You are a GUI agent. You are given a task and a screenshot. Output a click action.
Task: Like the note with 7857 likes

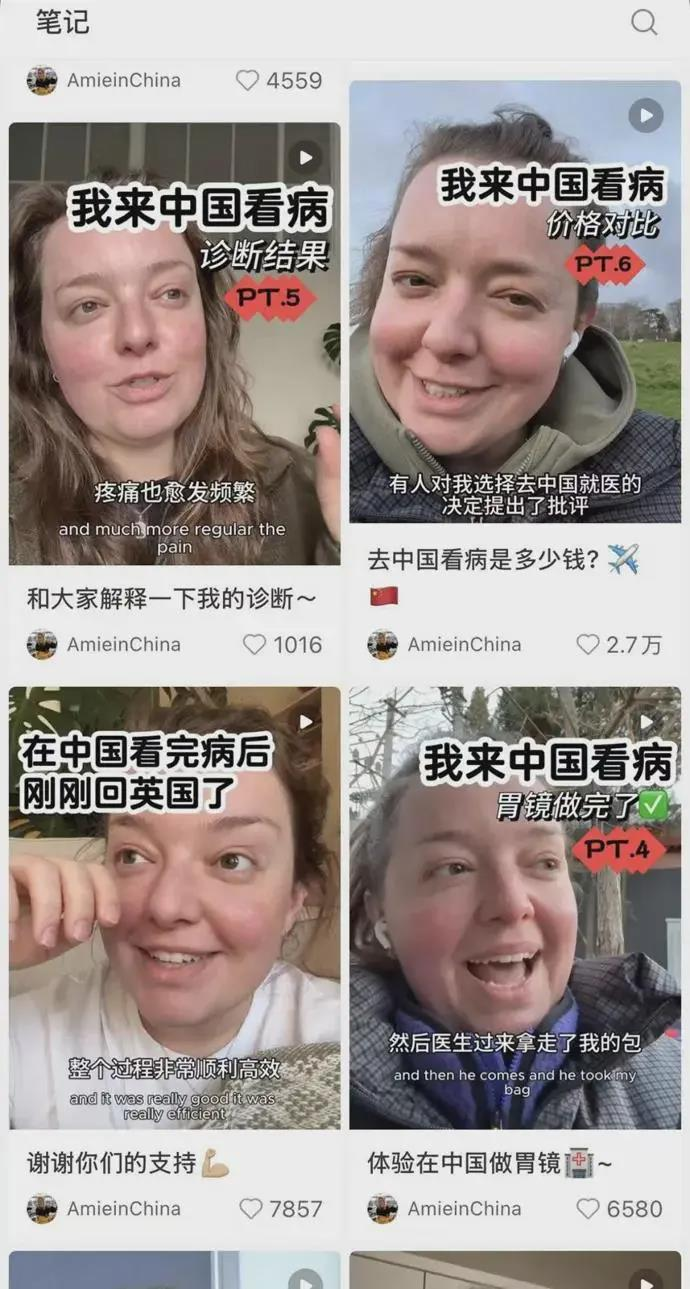[x=251, y=1209]
